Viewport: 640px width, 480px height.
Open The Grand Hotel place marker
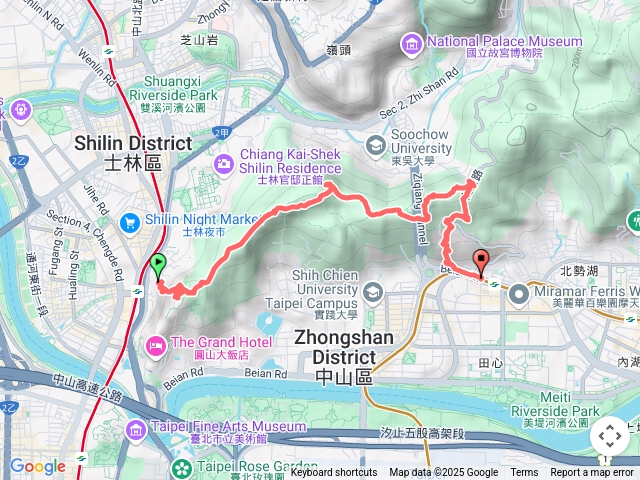pos(156,345)
